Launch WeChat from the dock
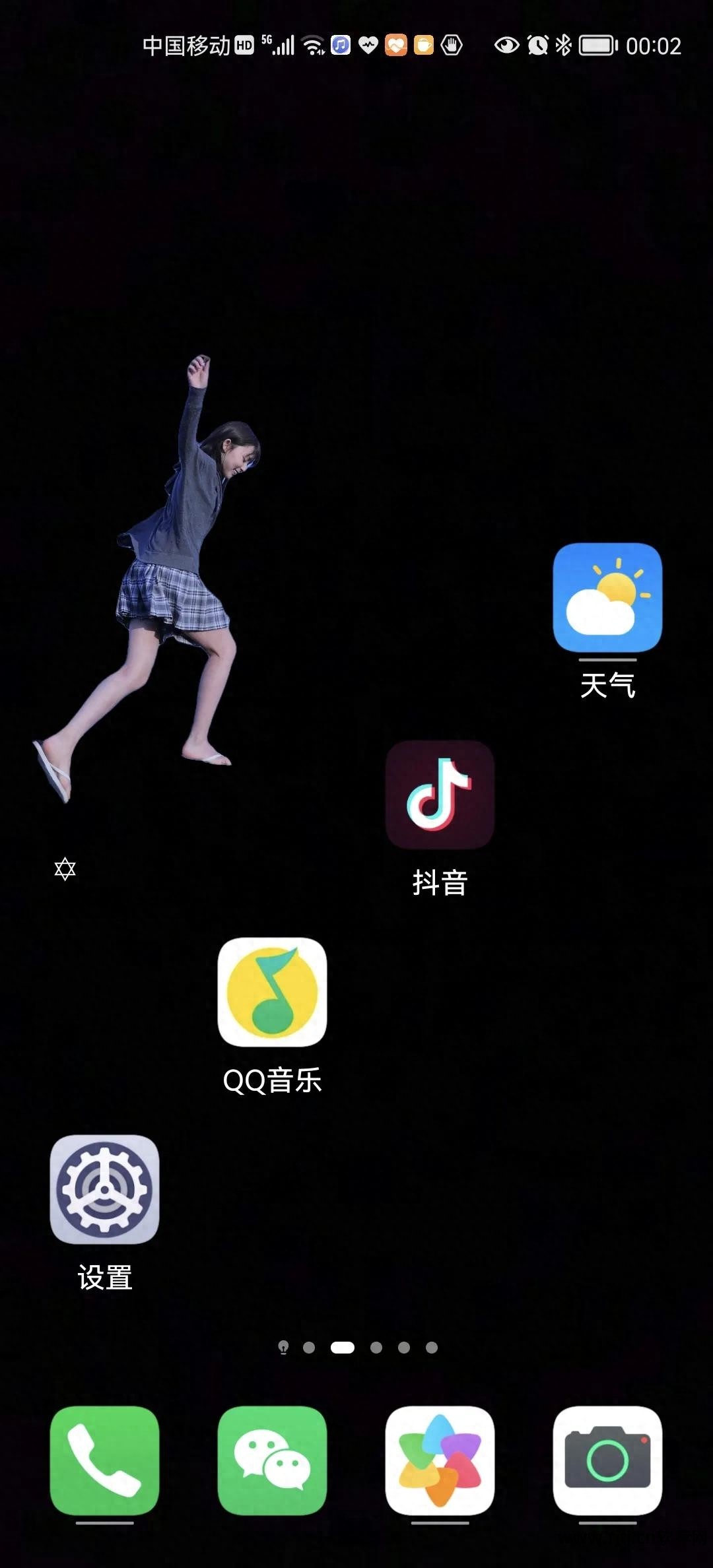713x1568 pixels. click(x=272, y=1460)
